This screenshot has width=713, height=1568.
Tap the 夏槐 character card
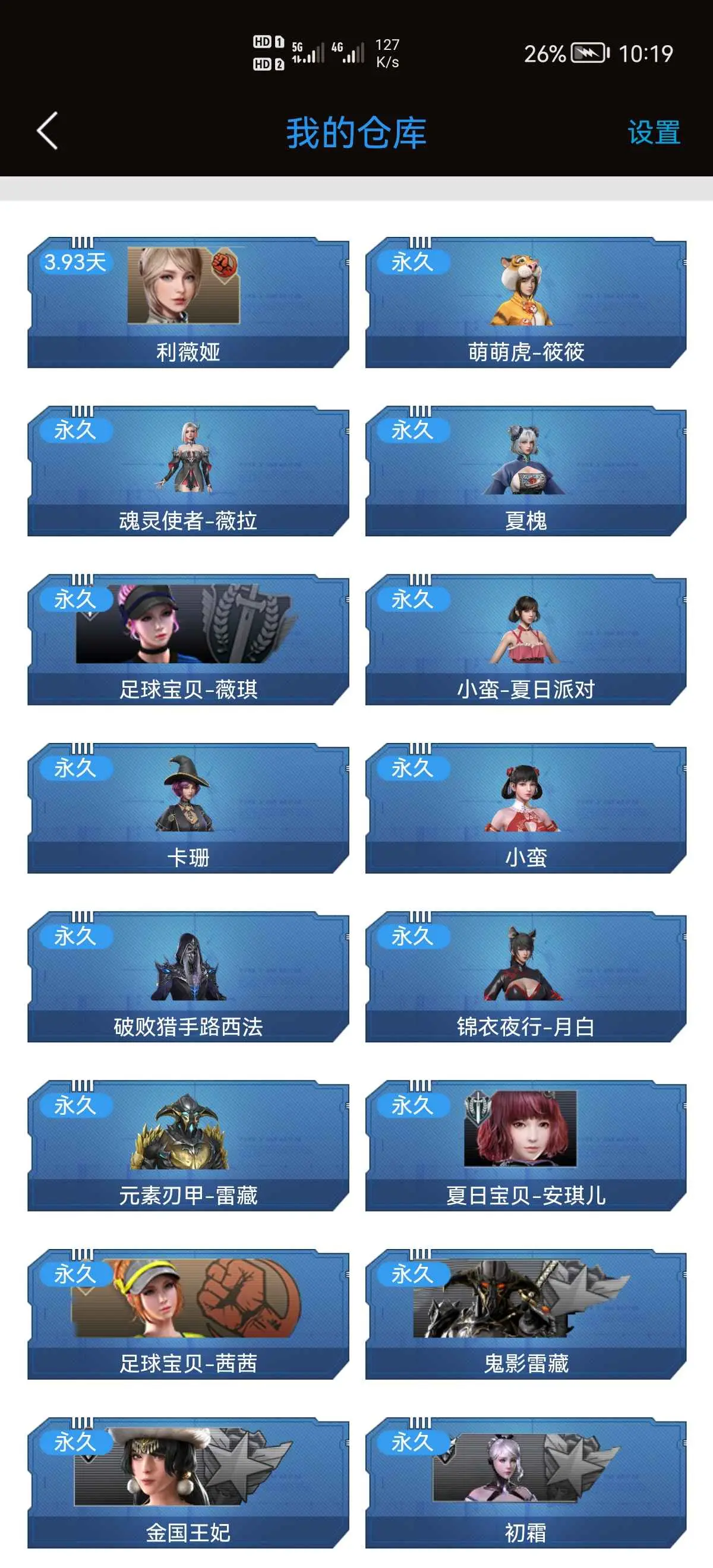[x=526, y=471]
